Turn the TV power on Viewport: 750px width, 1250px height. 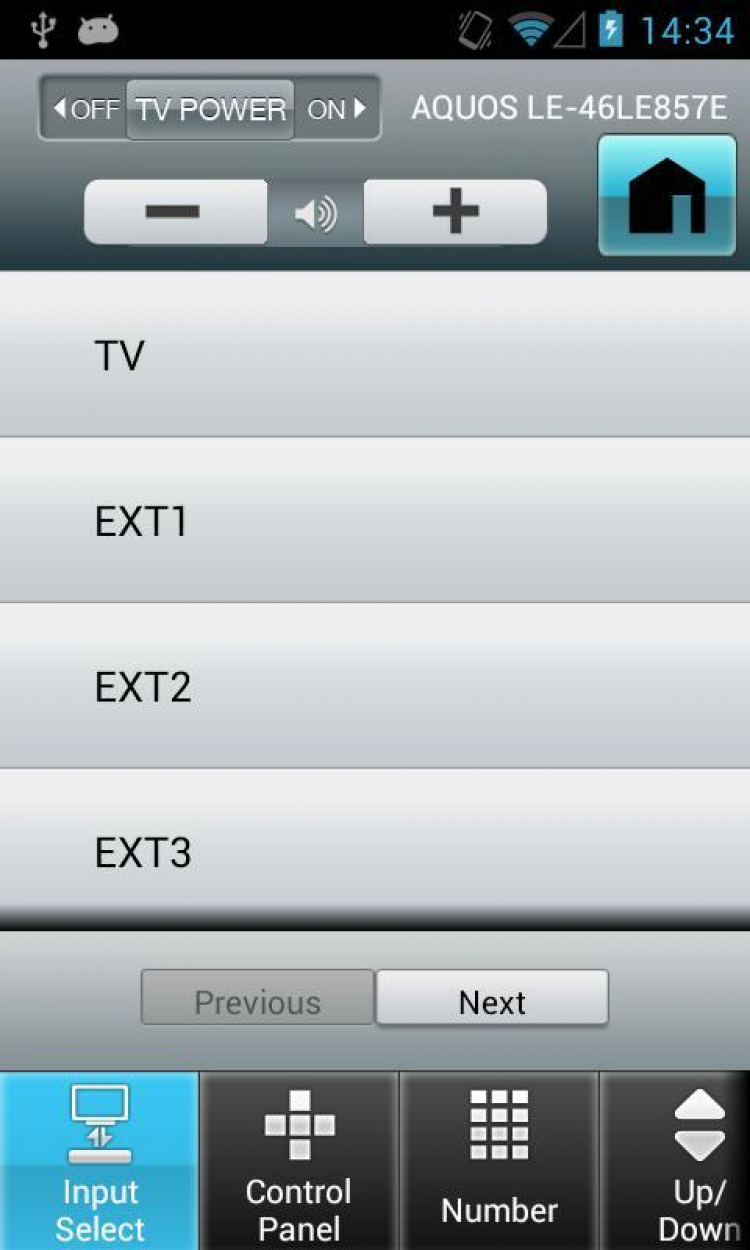pyautogui.click(x=336, y=109)
